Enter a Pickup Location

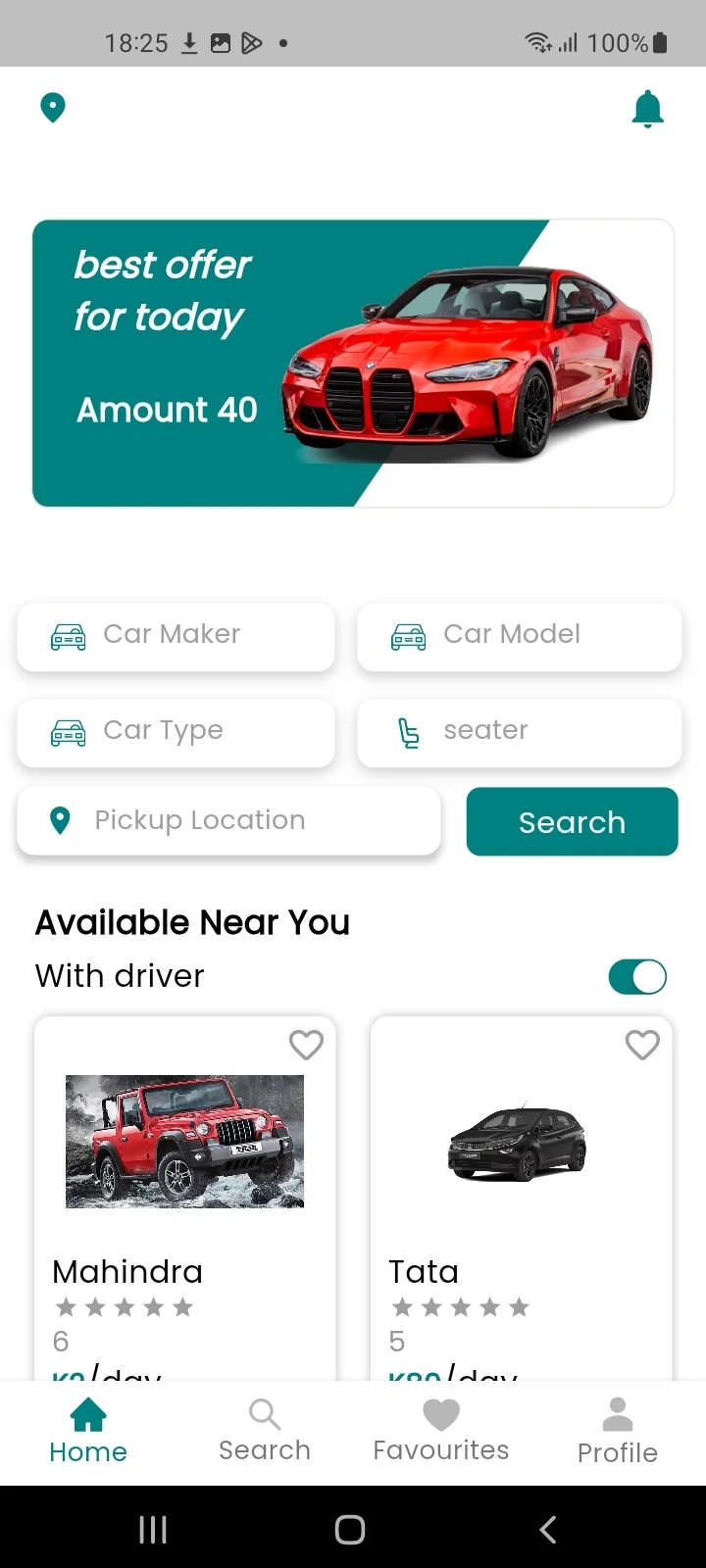point(228,820)
